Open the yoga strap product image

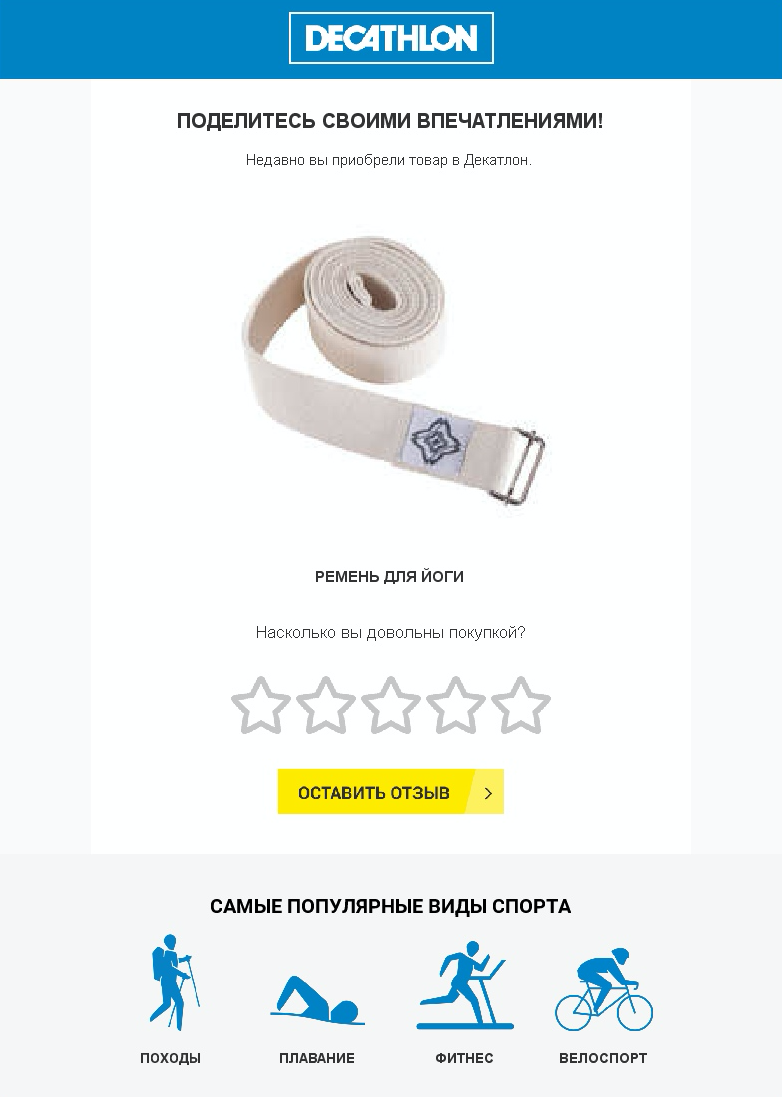pos(391,372)
